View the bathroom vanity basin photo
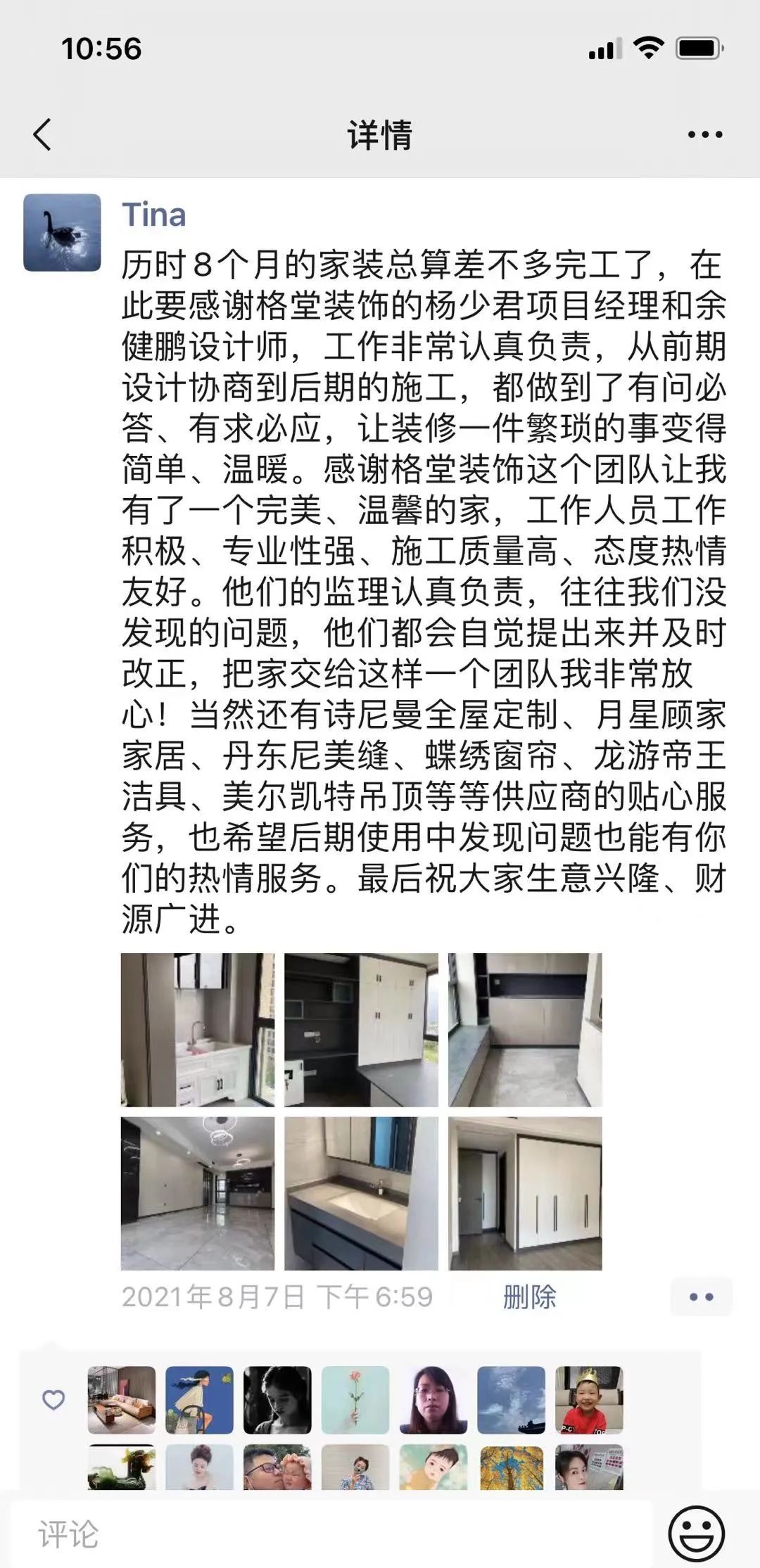This screenshot has height=1568, width=760. coord(361,1194)
